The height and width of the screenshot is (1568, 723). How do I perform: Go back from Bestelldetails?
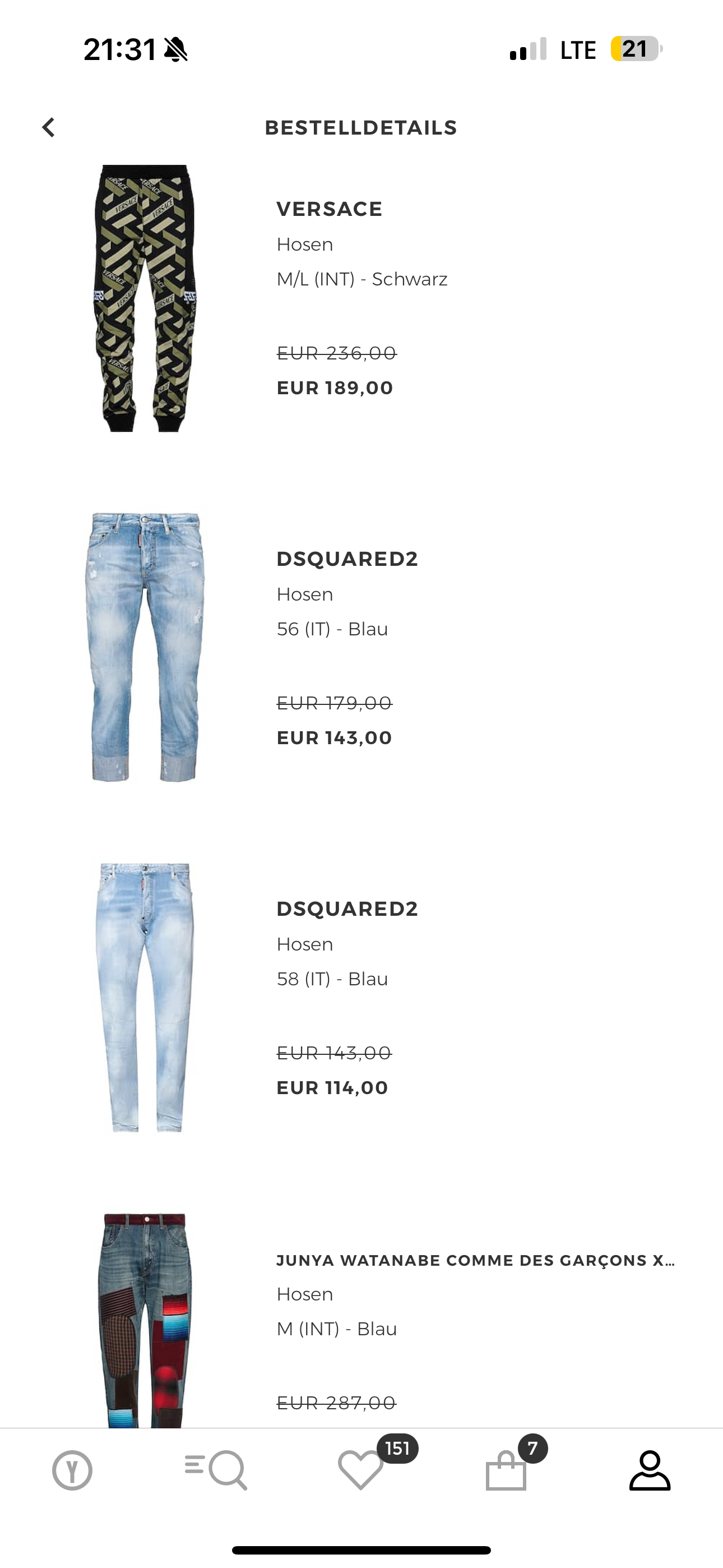pyautogui.click(x=49, y=128)
